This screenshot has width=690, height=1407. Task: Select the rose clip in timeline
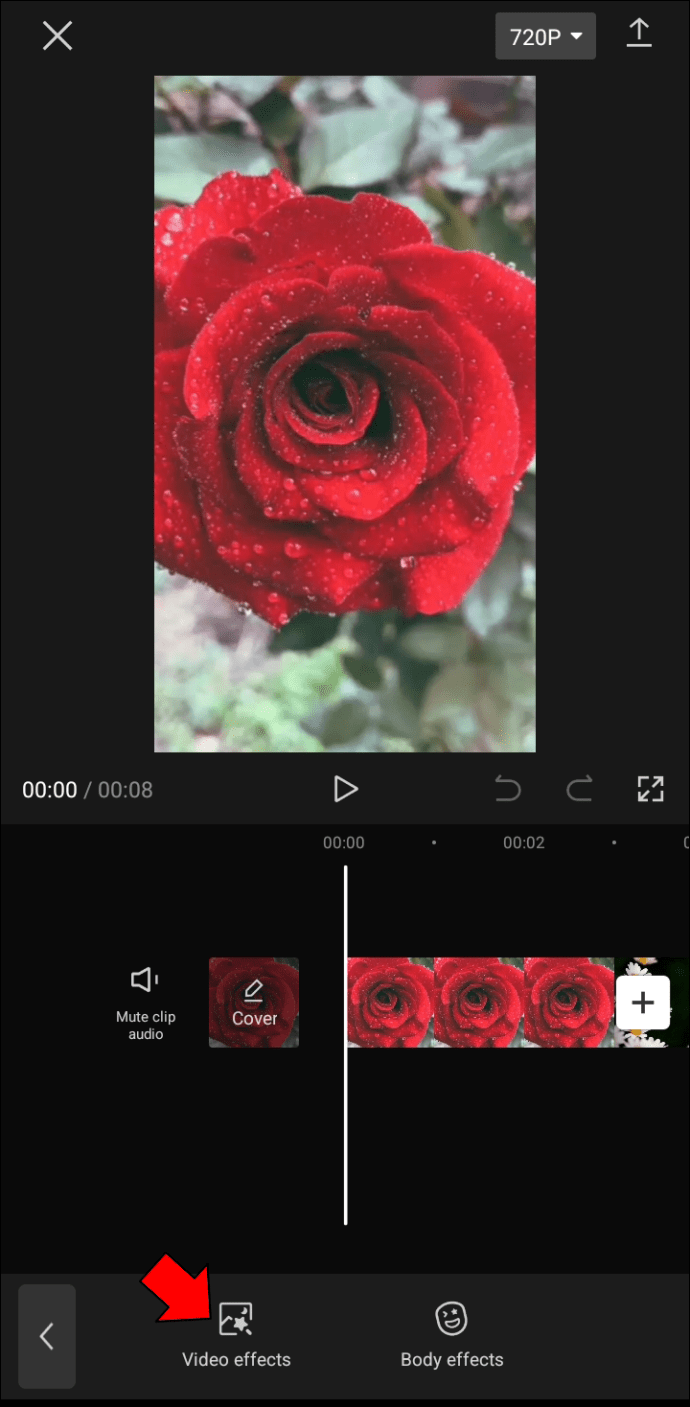480,1002
